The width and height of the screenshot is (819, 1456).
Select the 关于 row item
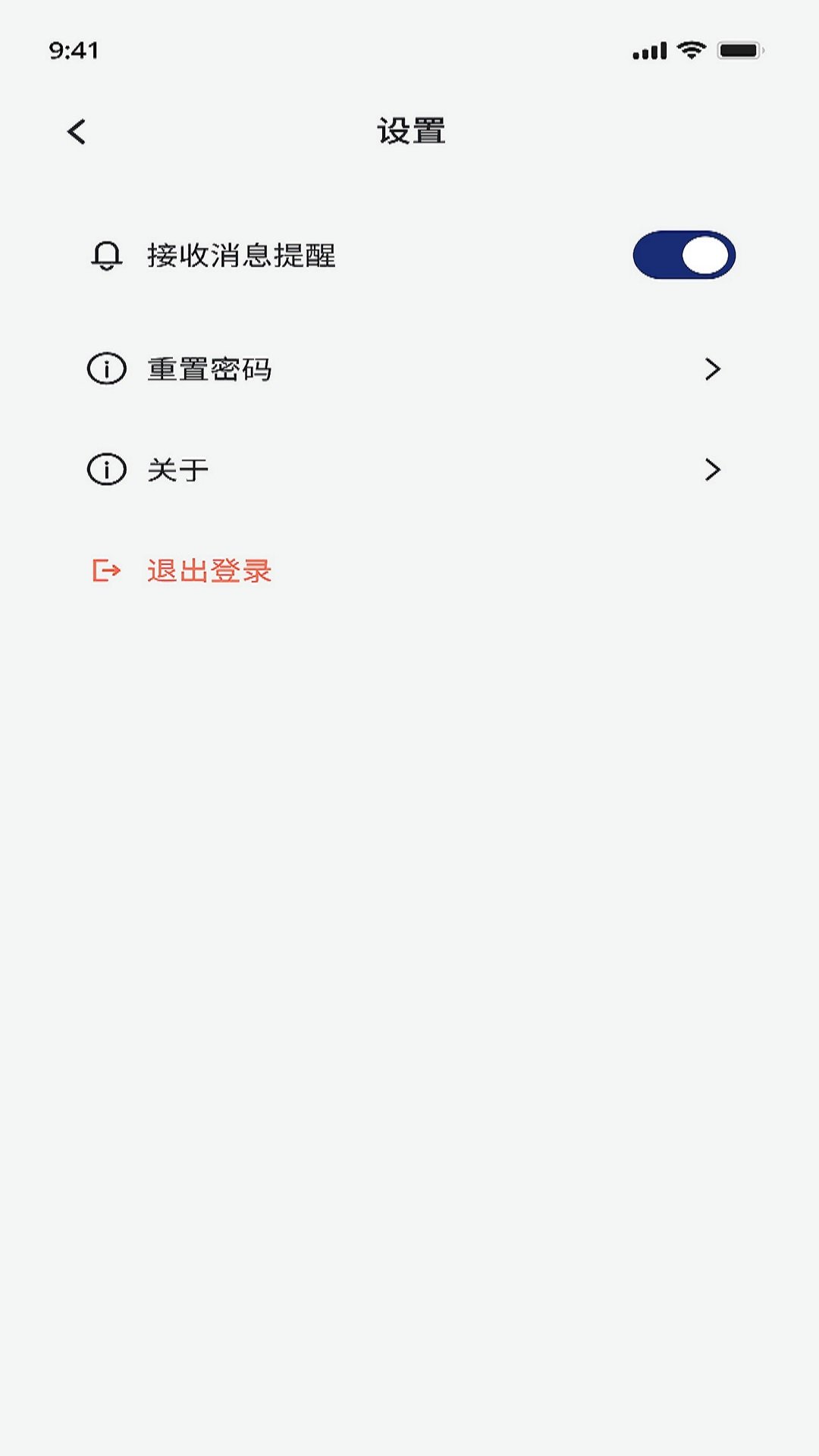pos(409,470)
